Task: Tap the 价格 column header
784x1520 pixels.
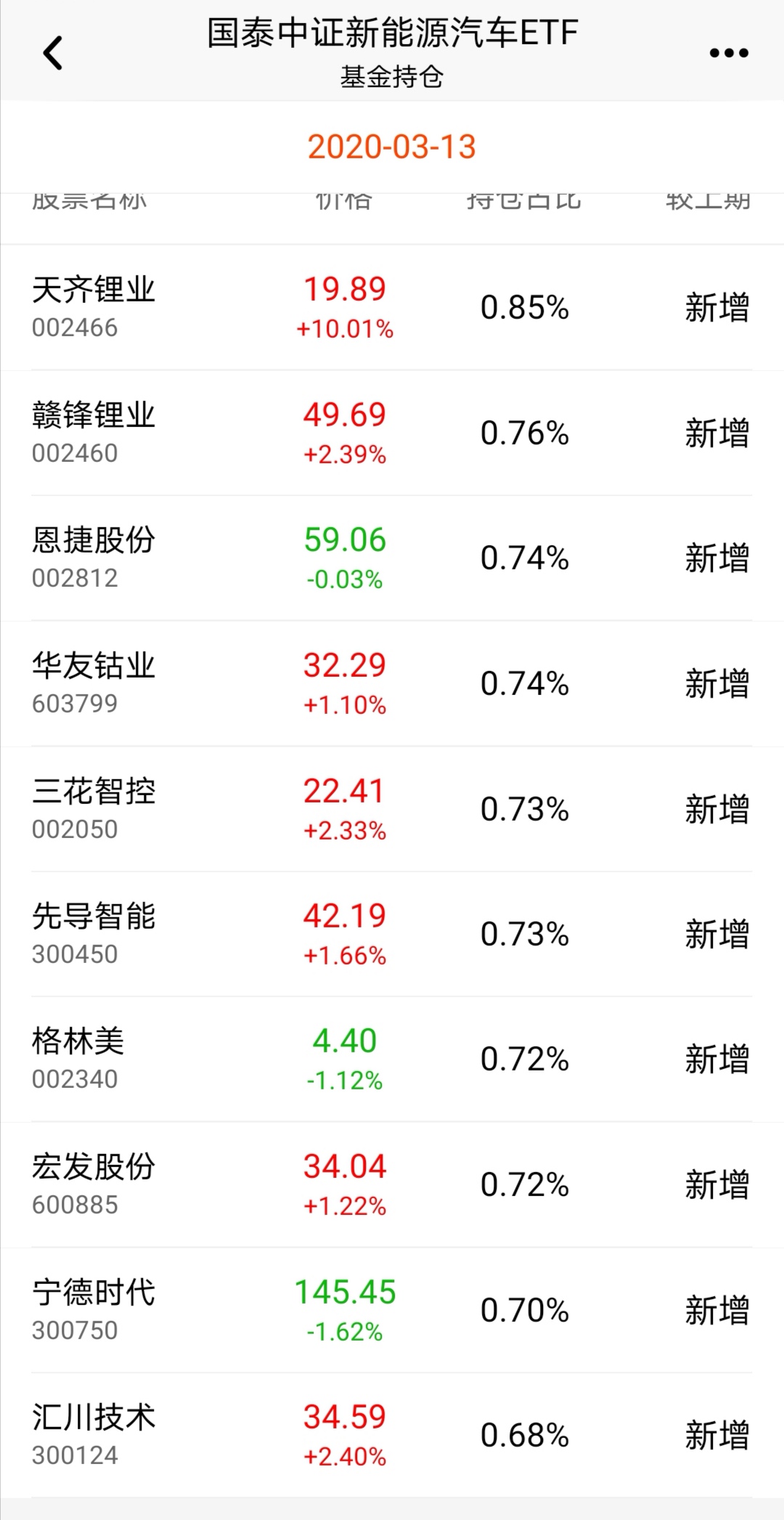Action: (343, 201)
